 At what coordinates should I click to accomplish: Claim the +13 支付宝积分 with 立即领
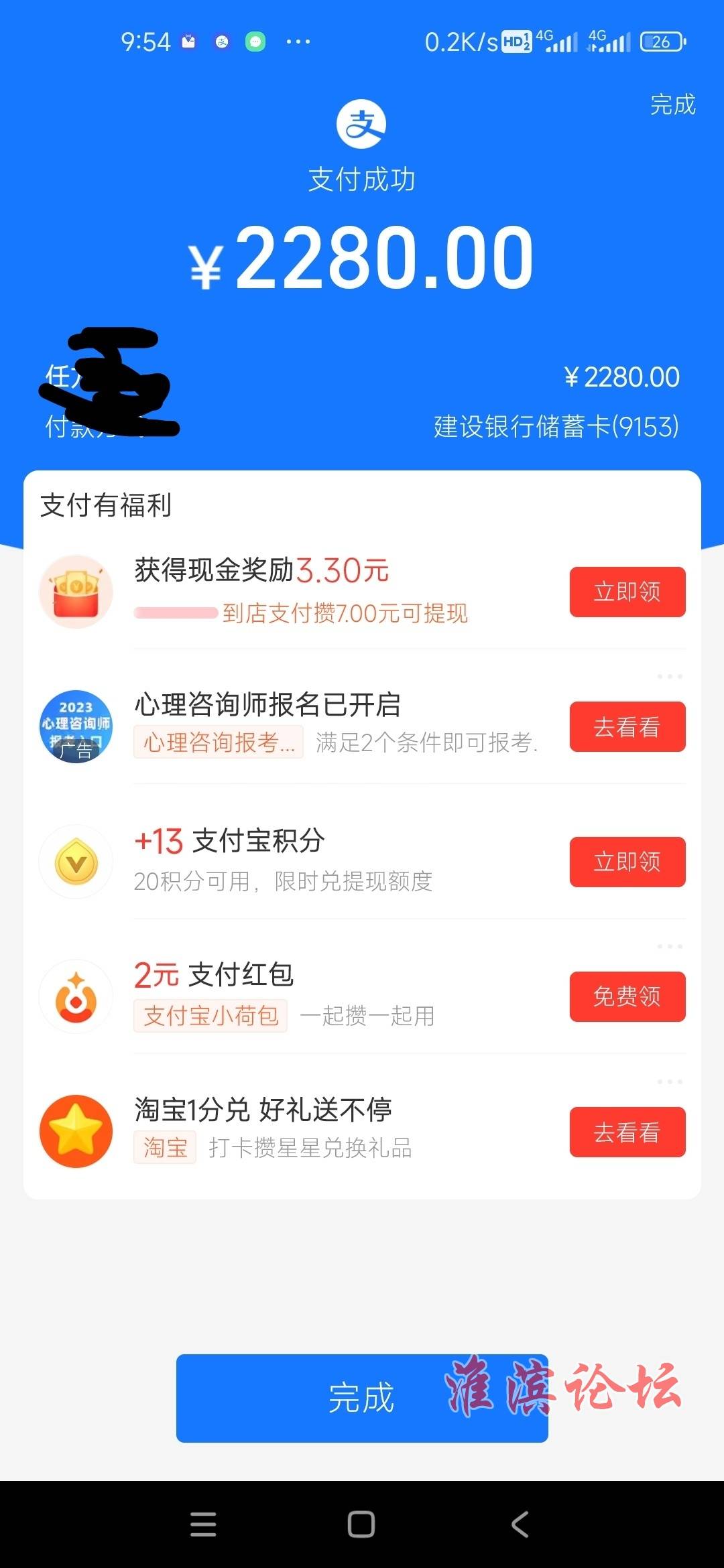click(x=627, y=862)
